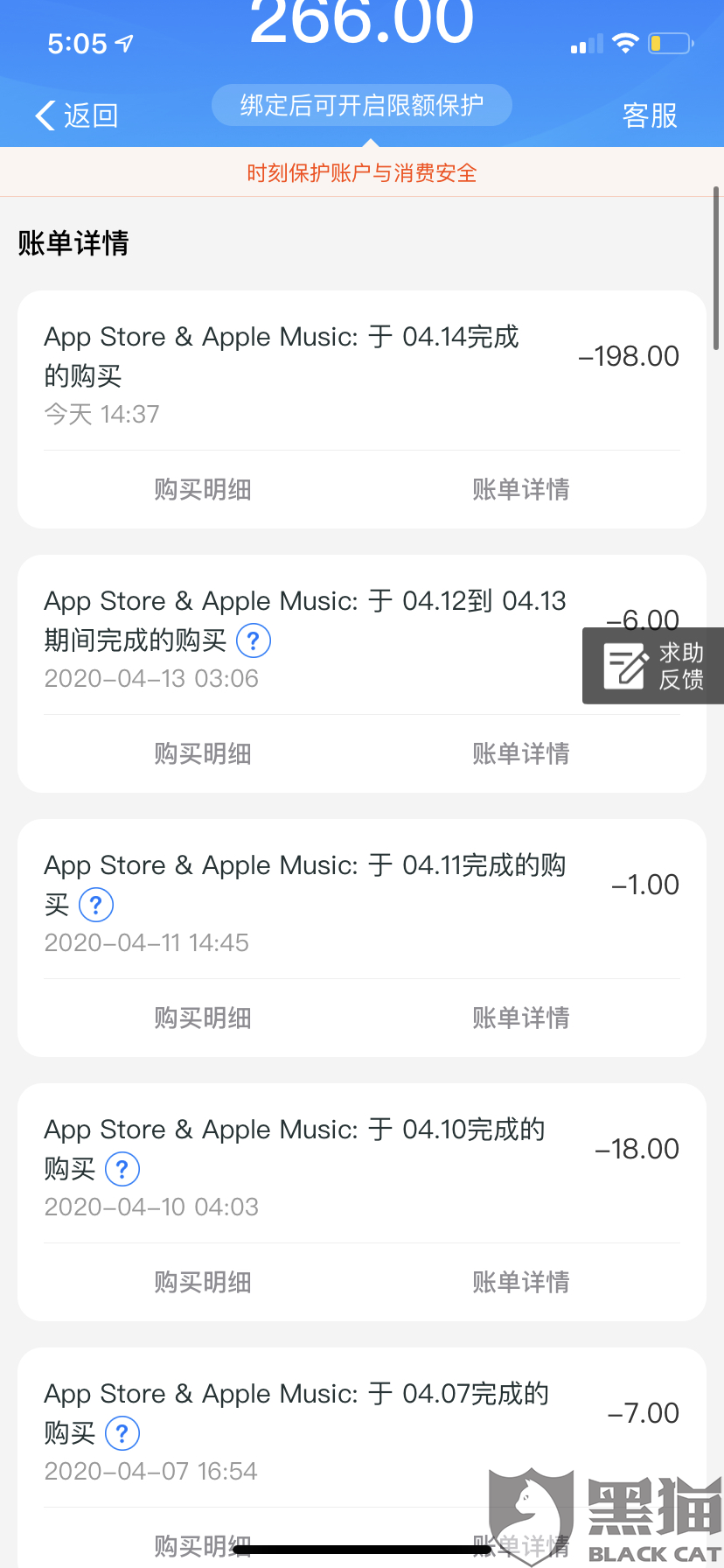The height and width of the screenshot is (1568, 724).
Task: Open 账单详情 for the 04.11 purchase
Action: point(520,1018)
